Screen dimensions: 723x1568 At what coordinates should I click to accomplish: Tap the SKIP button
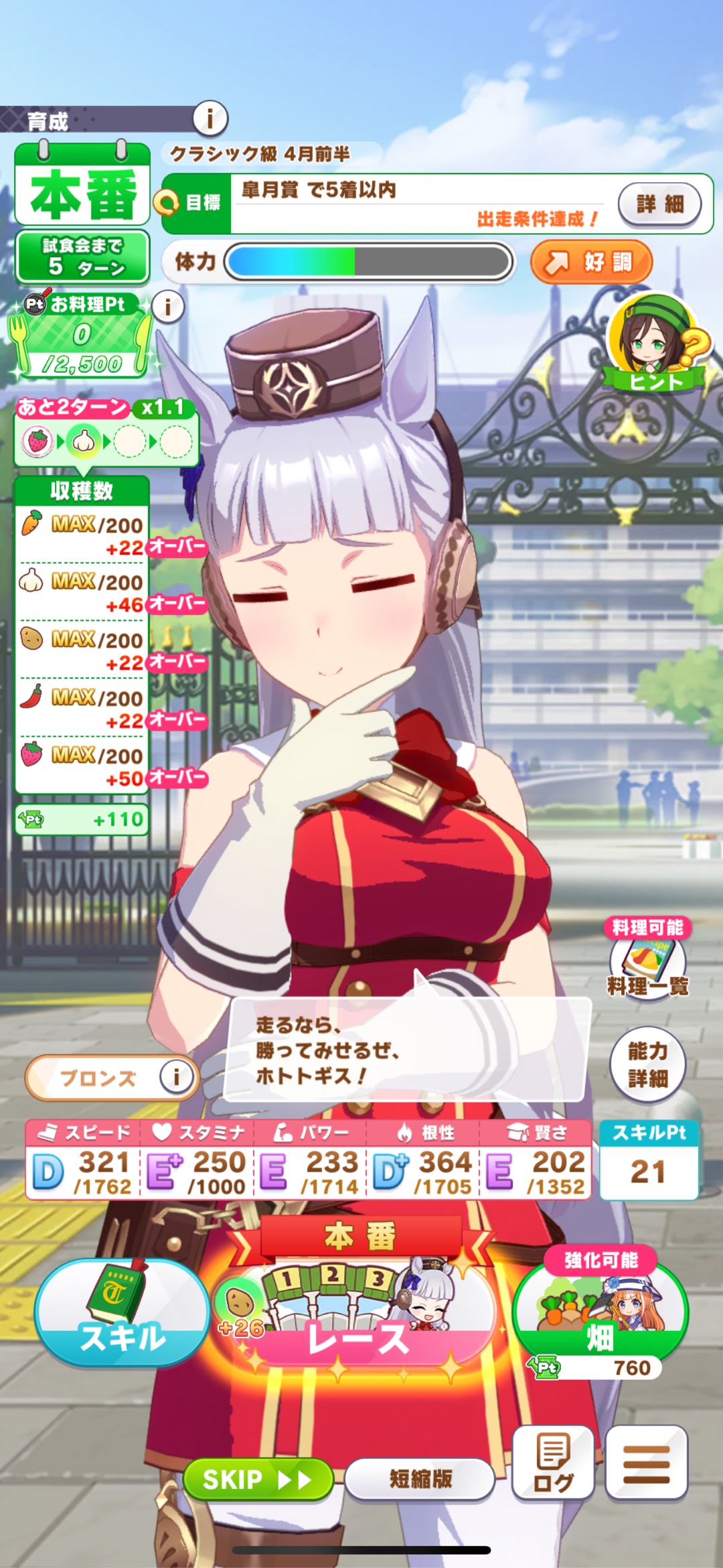tap(258, 1480)
